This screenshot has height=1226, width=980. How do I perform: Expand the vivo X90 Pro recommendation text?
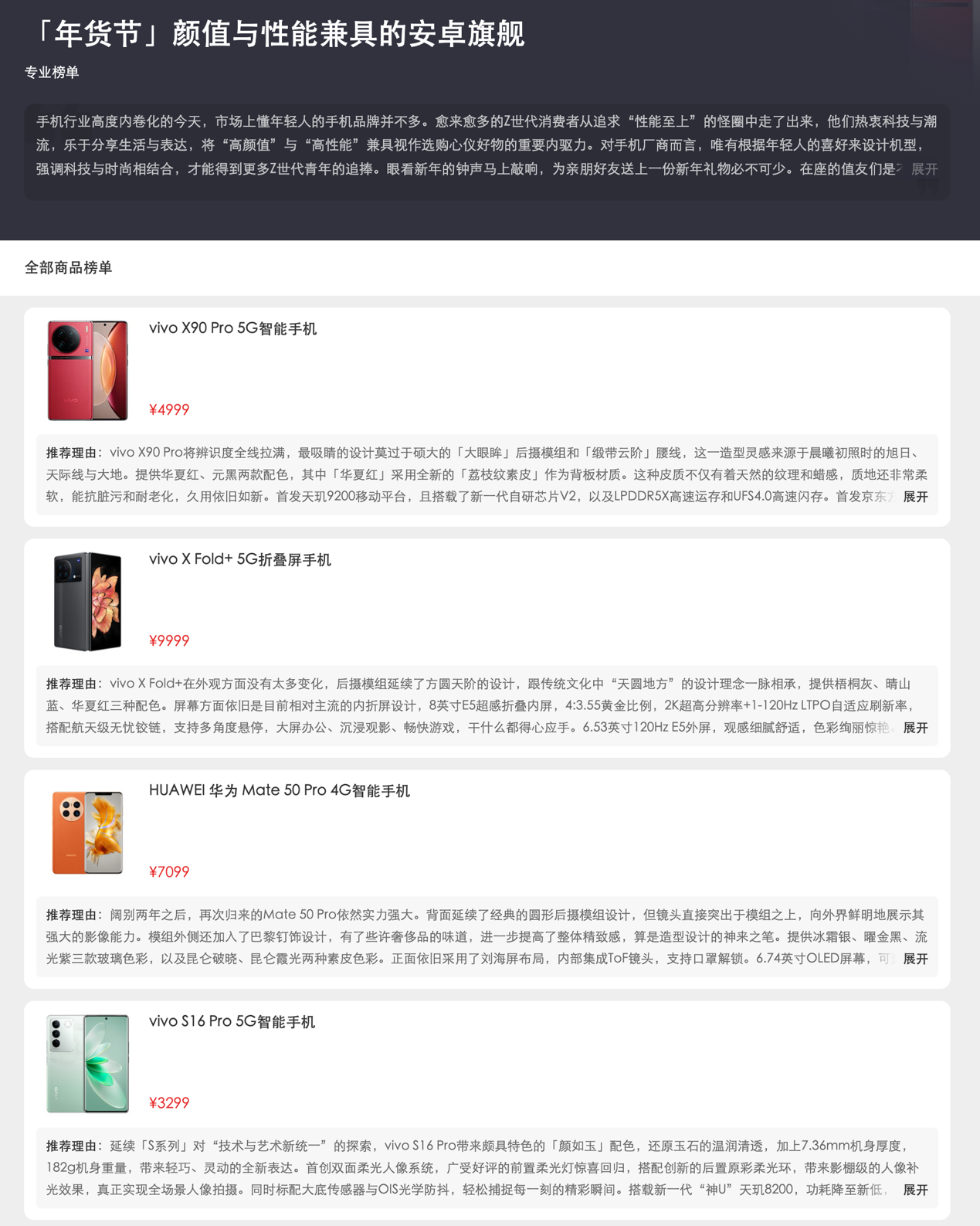pos(915,497)
